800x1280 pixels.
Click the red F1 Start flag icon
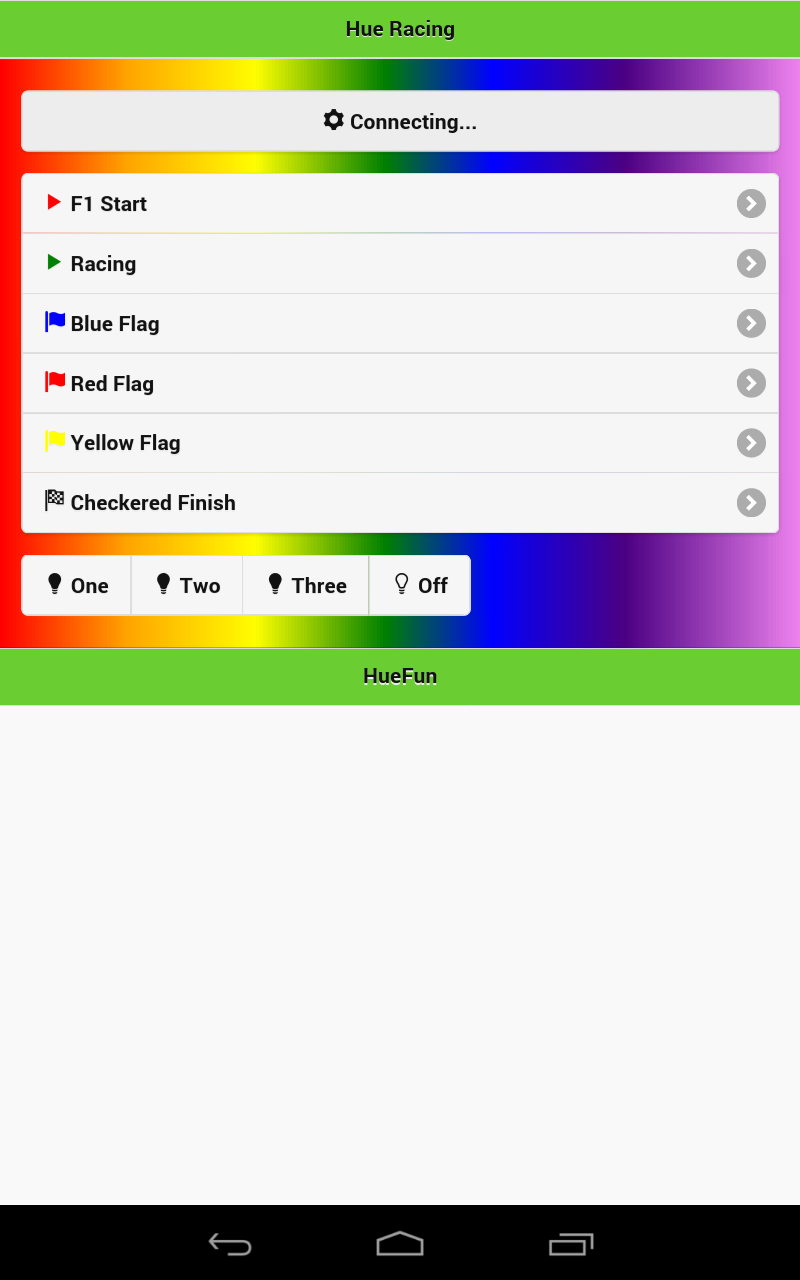[53, 202]
